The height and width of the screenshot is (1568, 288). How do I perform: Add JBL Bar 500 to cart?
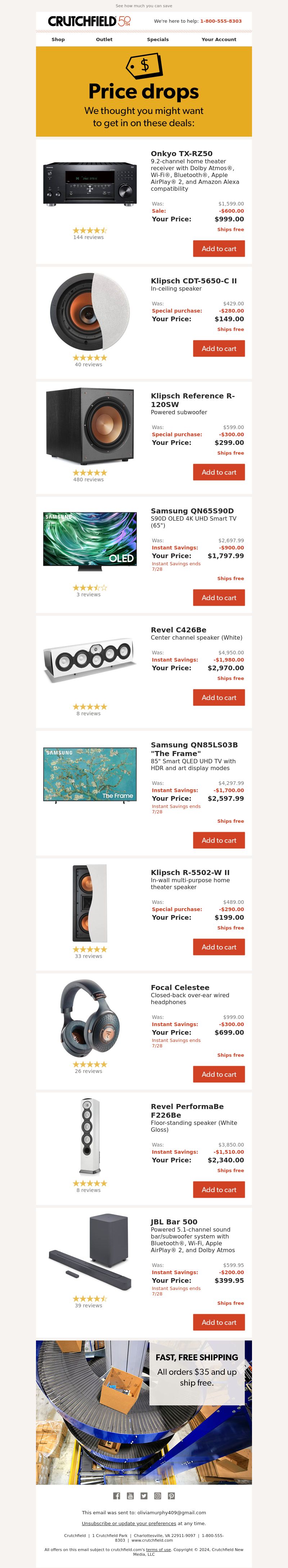[219, 1322]
